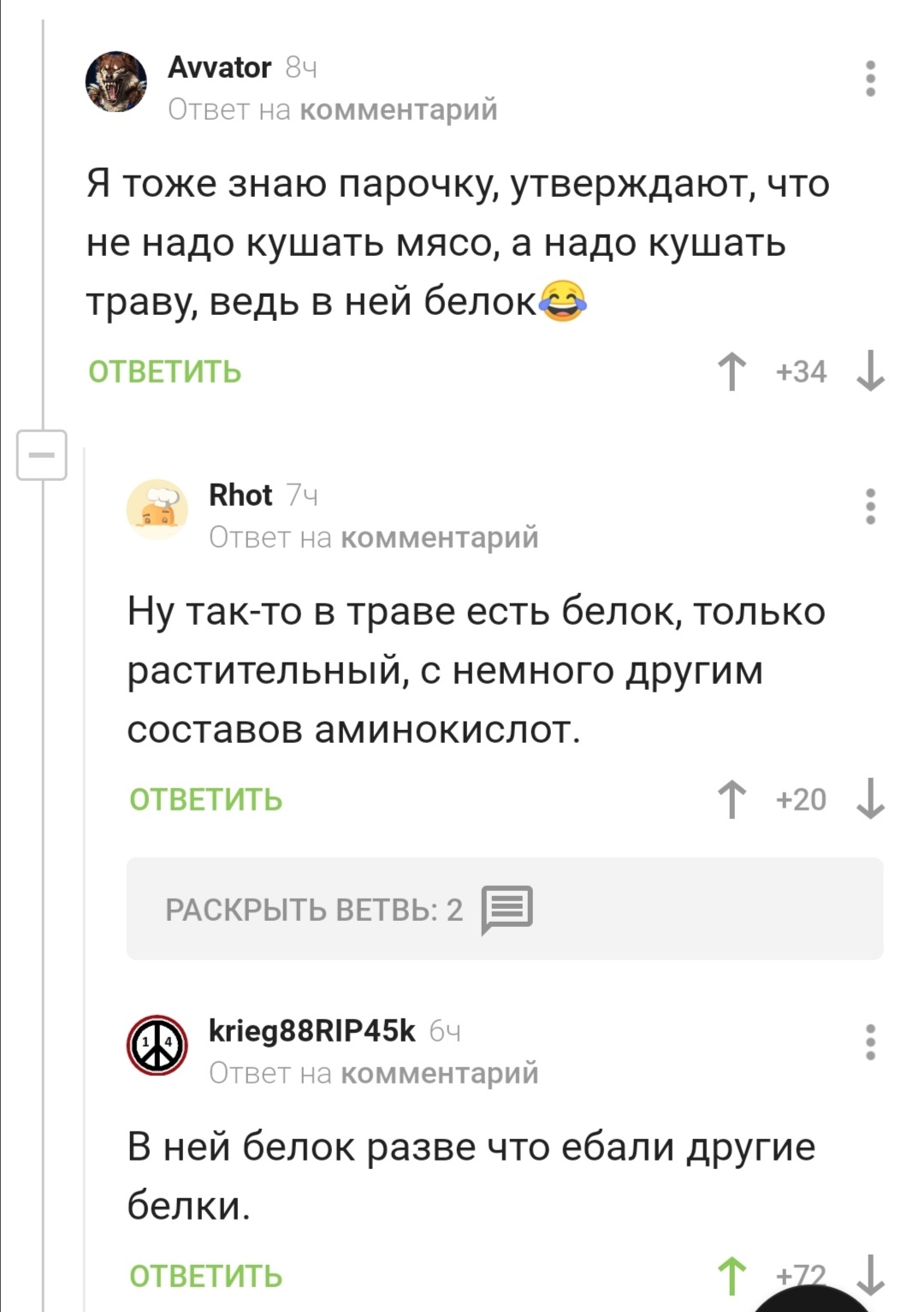Open krieg88RIP45k's profile by username
This screenshot has height=1312, width=924.
pos(312,1030)
